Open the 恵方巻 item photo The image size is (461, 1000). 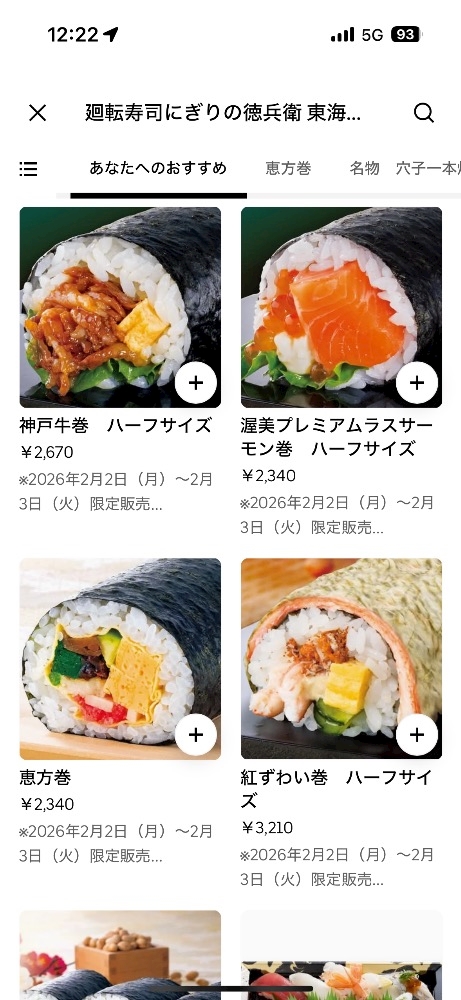[120, 659]
